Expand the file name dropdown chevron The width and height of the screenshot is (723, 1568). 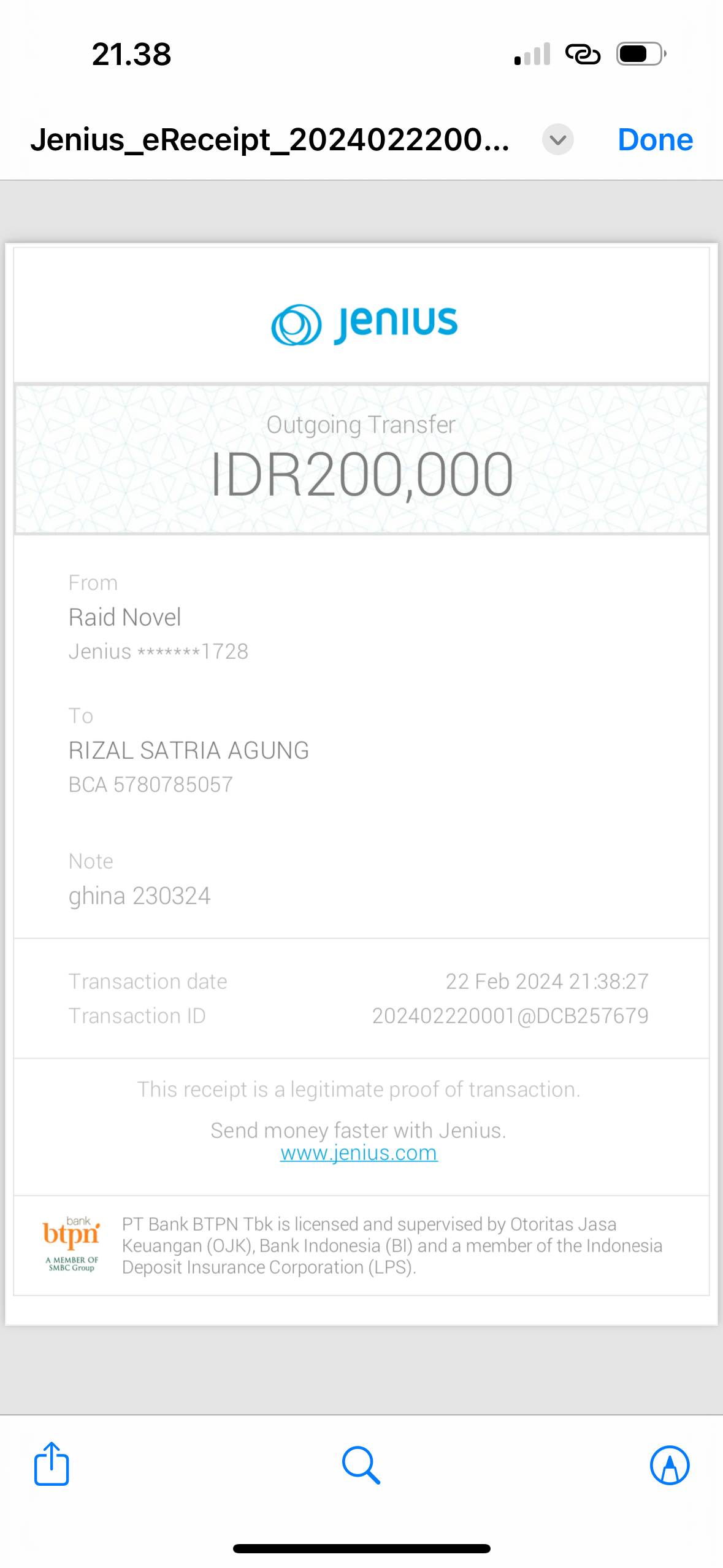tap(557, 140)
